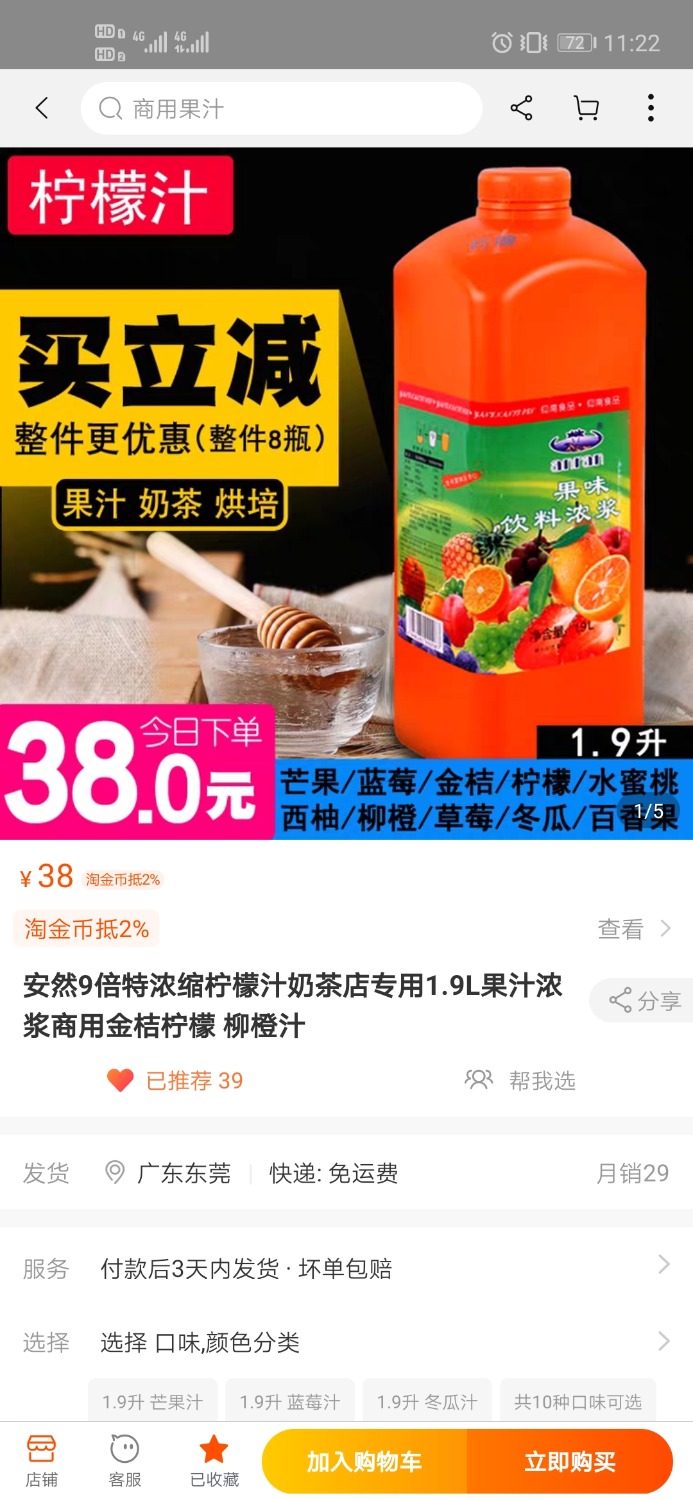Open the shopping cart icon

click(586, 108)
